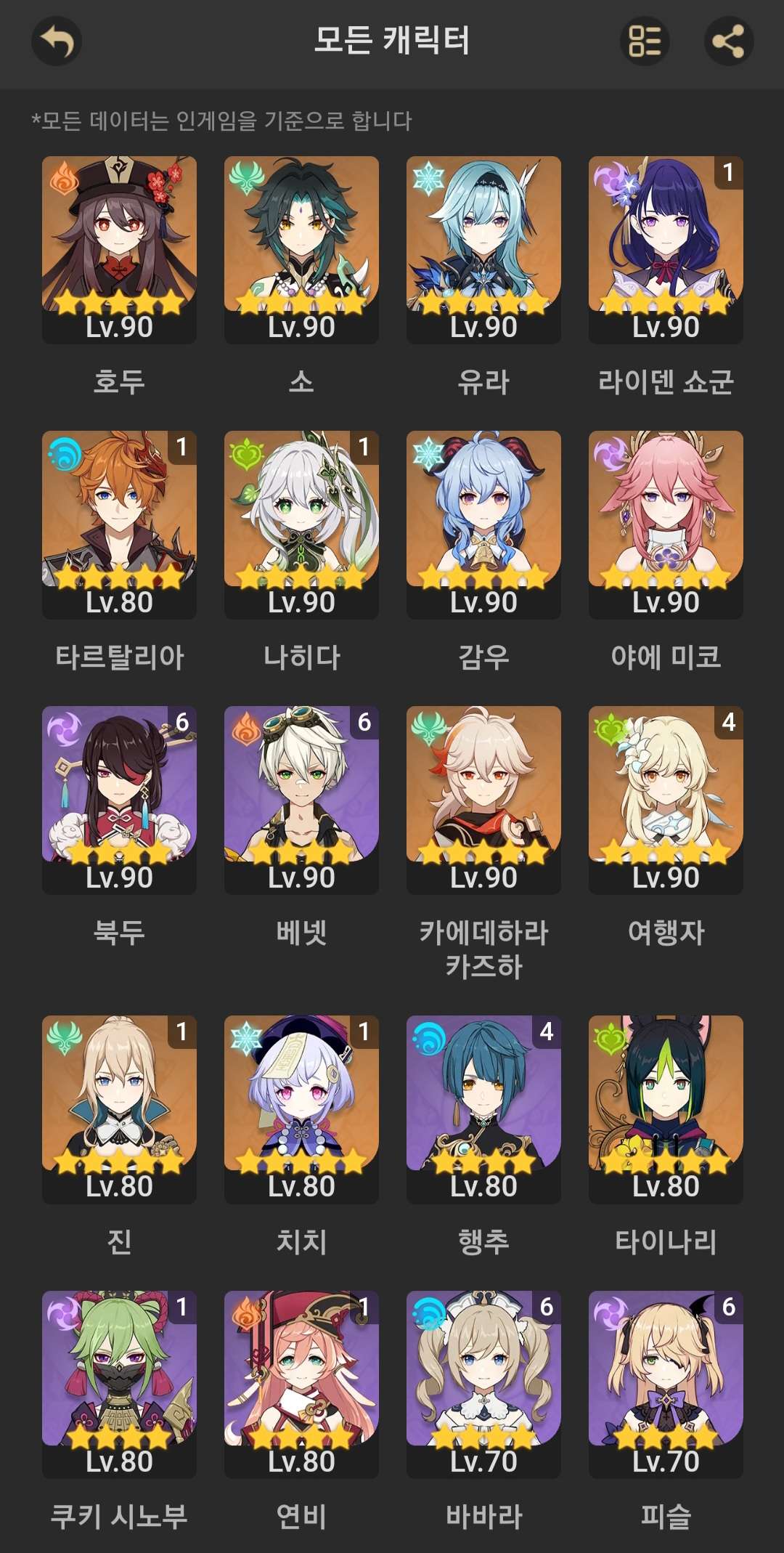
Task: Select the 행추 character tile
Action: pyautogui.click(x=483, y=1108)
